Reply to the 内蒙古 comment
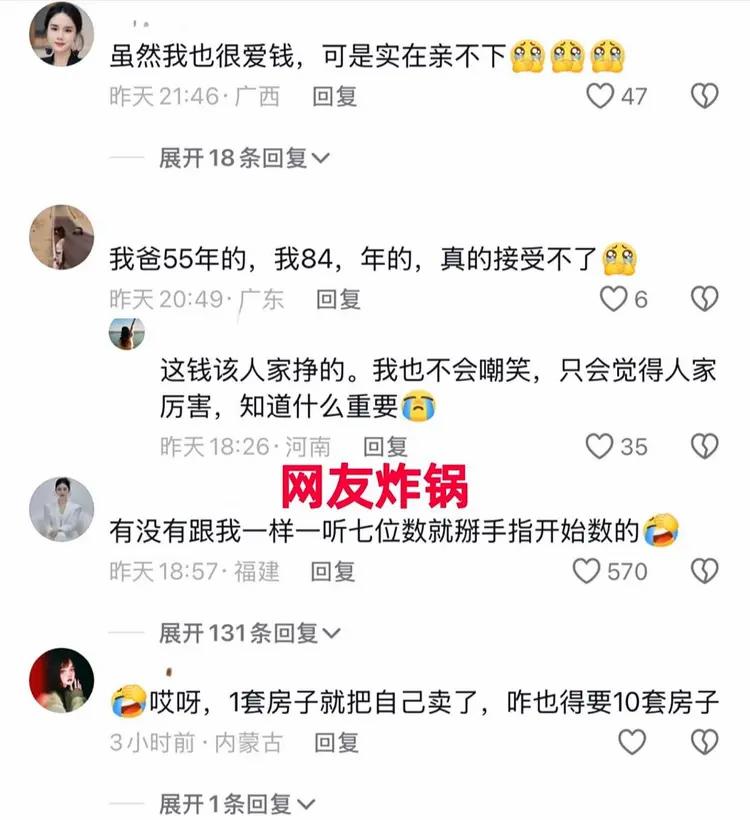This screenshot has height=820, width=750. 337,743
